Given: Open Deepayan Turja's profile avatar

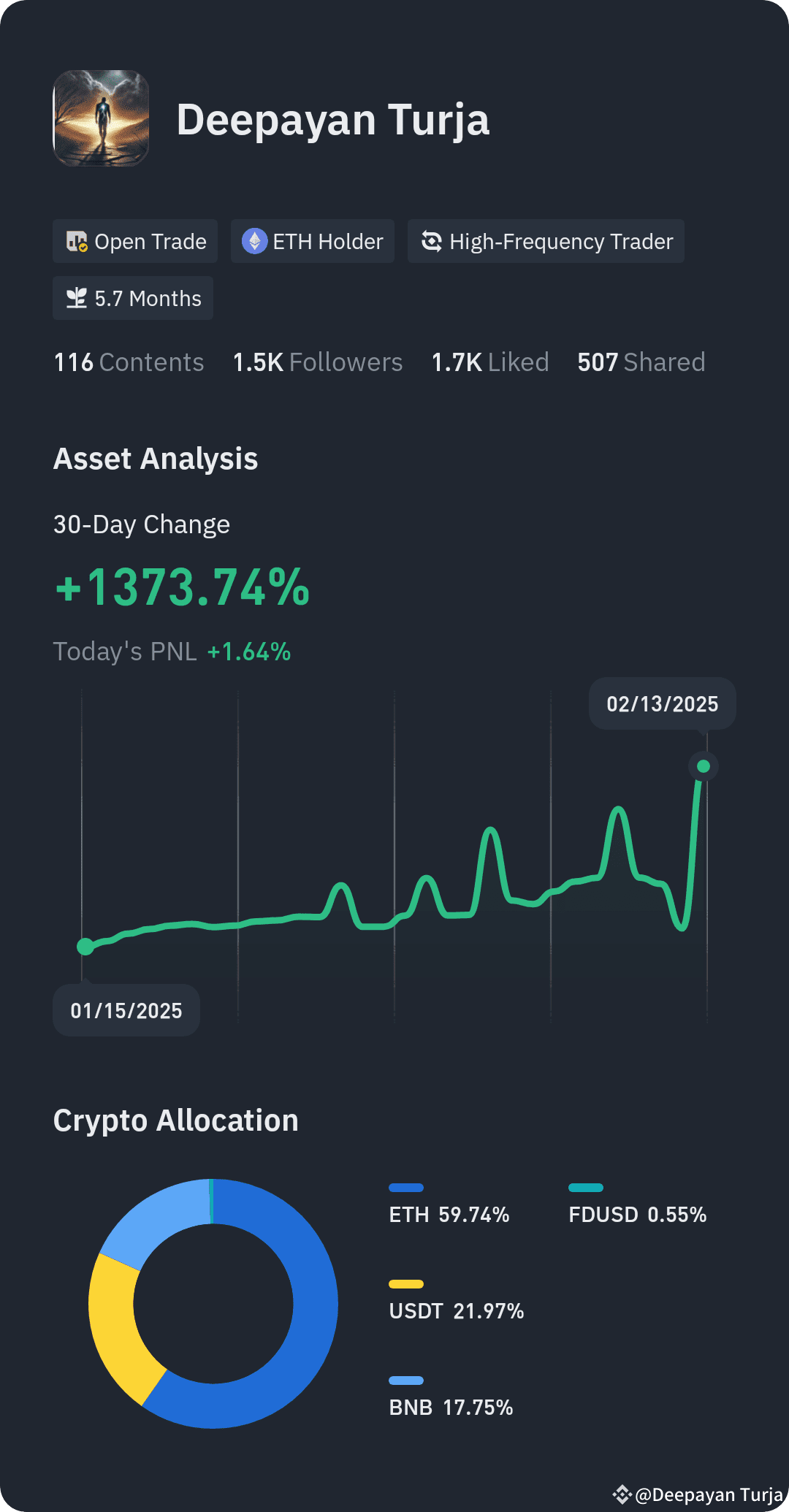Looking at the screenshot, I should (x=102, y=119).
